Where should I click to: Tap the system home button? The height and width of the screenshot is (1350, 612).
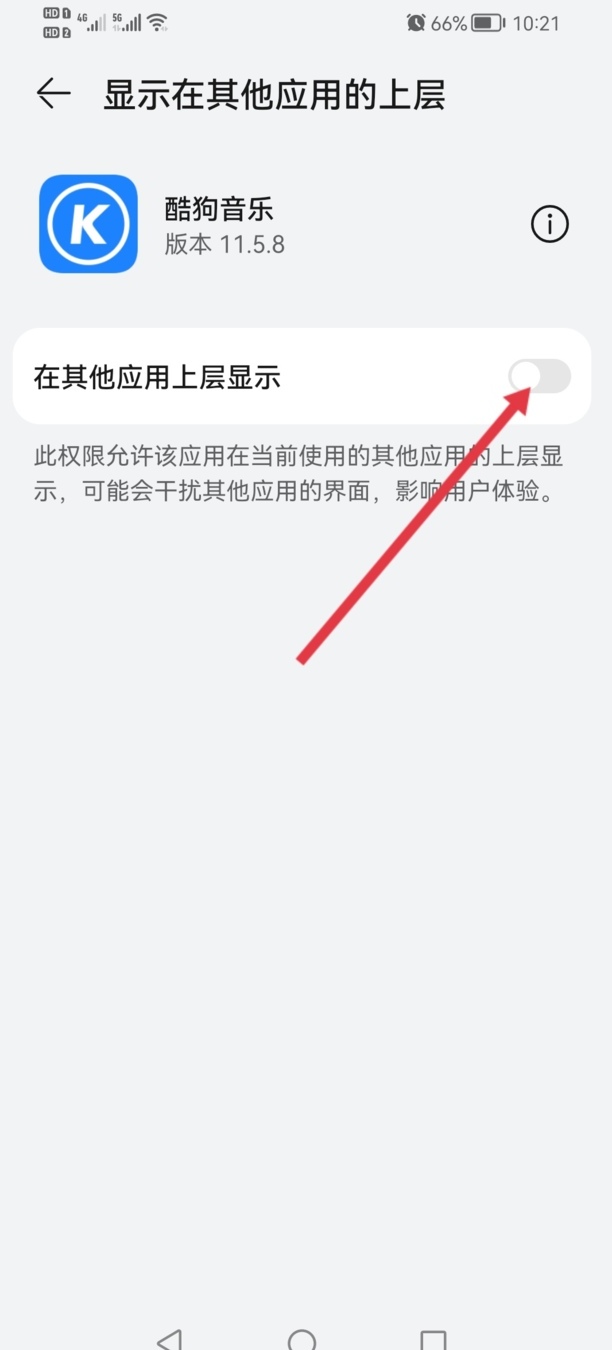[x=301, y=1339]
